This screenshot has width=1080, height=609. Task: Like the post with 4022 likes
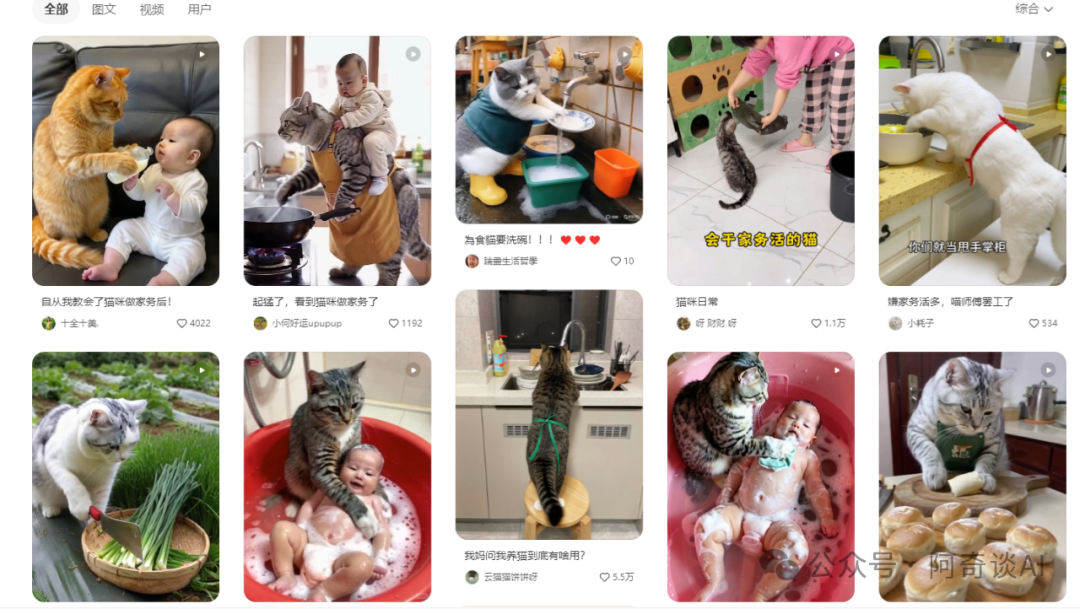pyautogui.click(x=182, y=323)
